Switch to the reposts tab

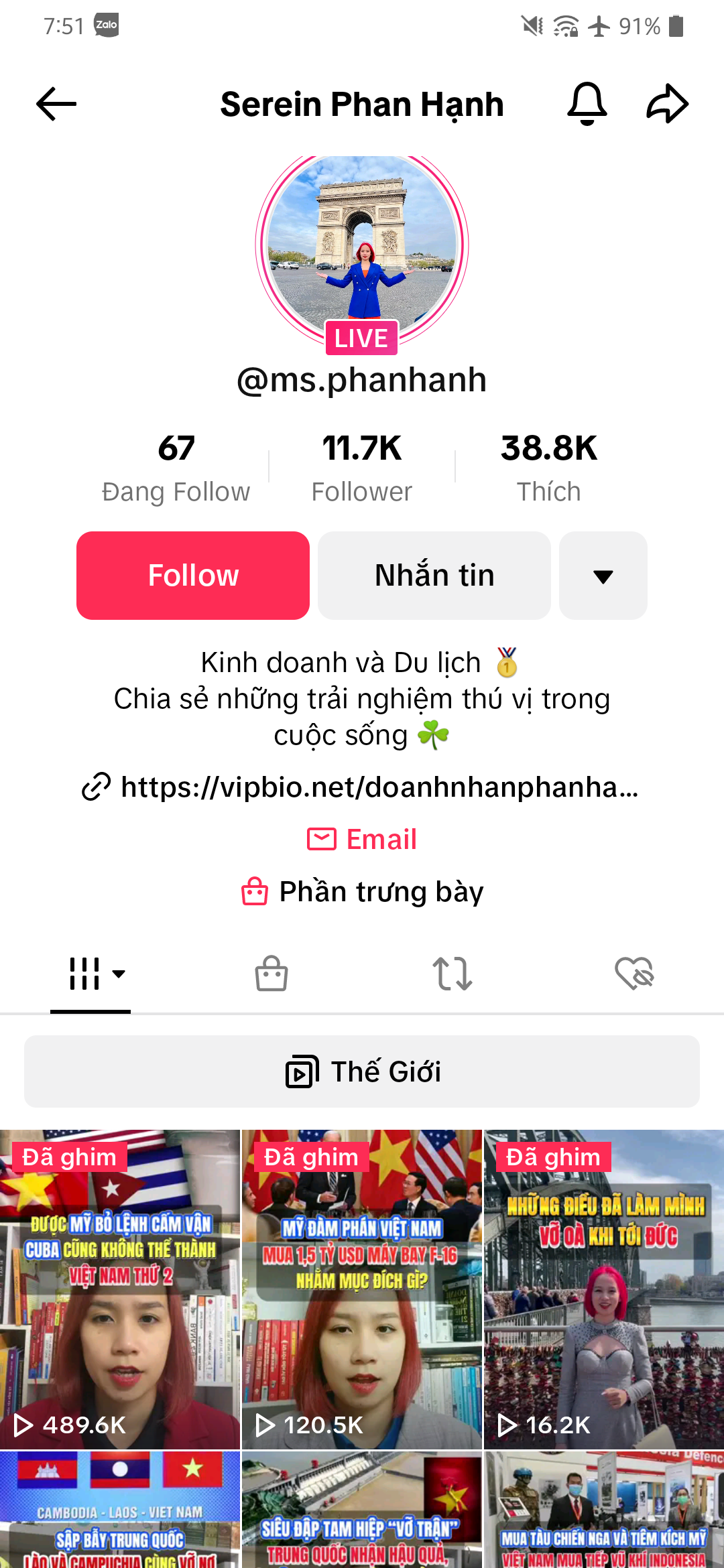pyautogui.click(x=452, y=974)
